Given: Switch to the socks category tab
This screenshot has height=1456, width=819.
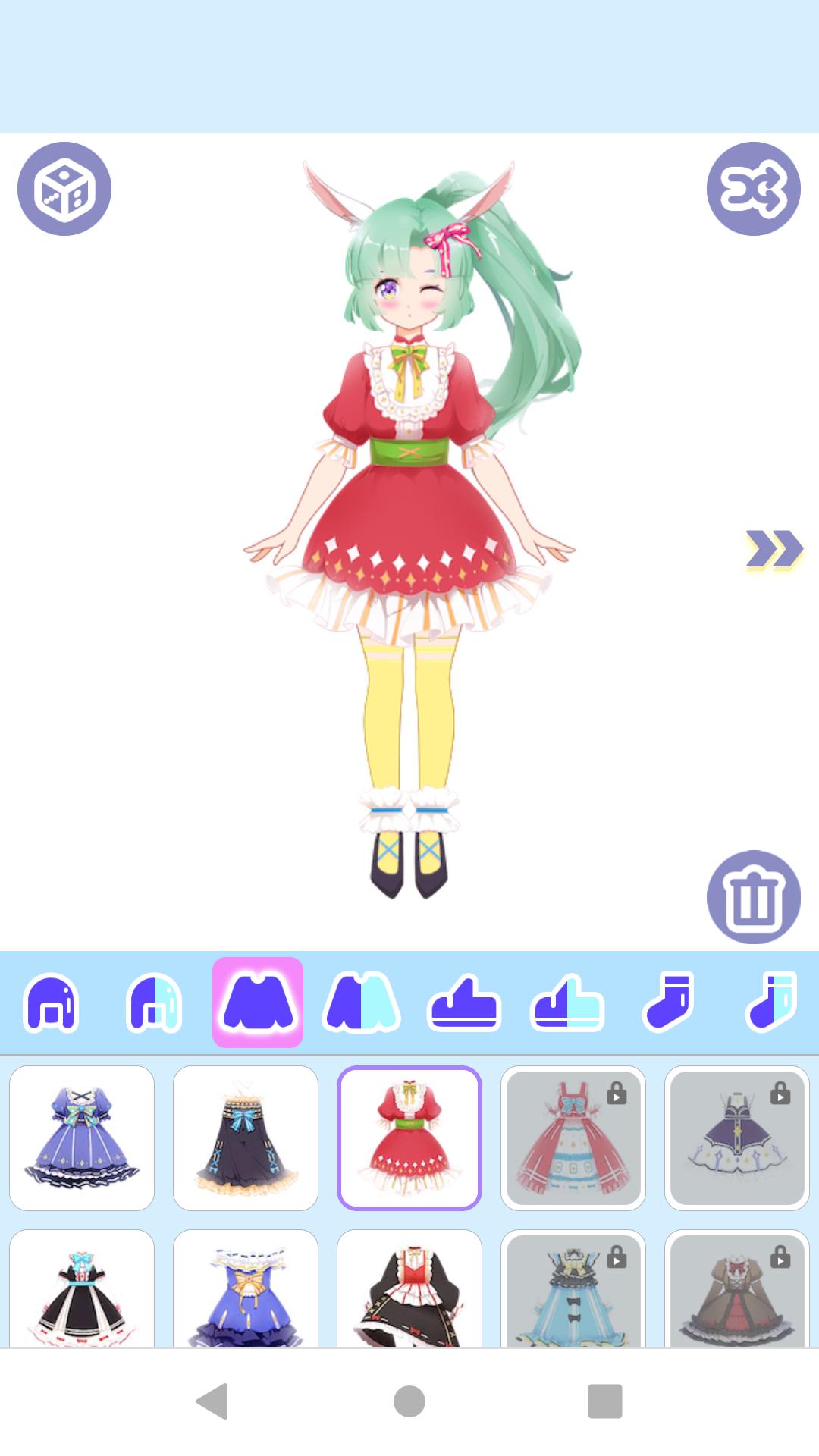Looking at the screenshot, I should click(x=669, y=1003).
